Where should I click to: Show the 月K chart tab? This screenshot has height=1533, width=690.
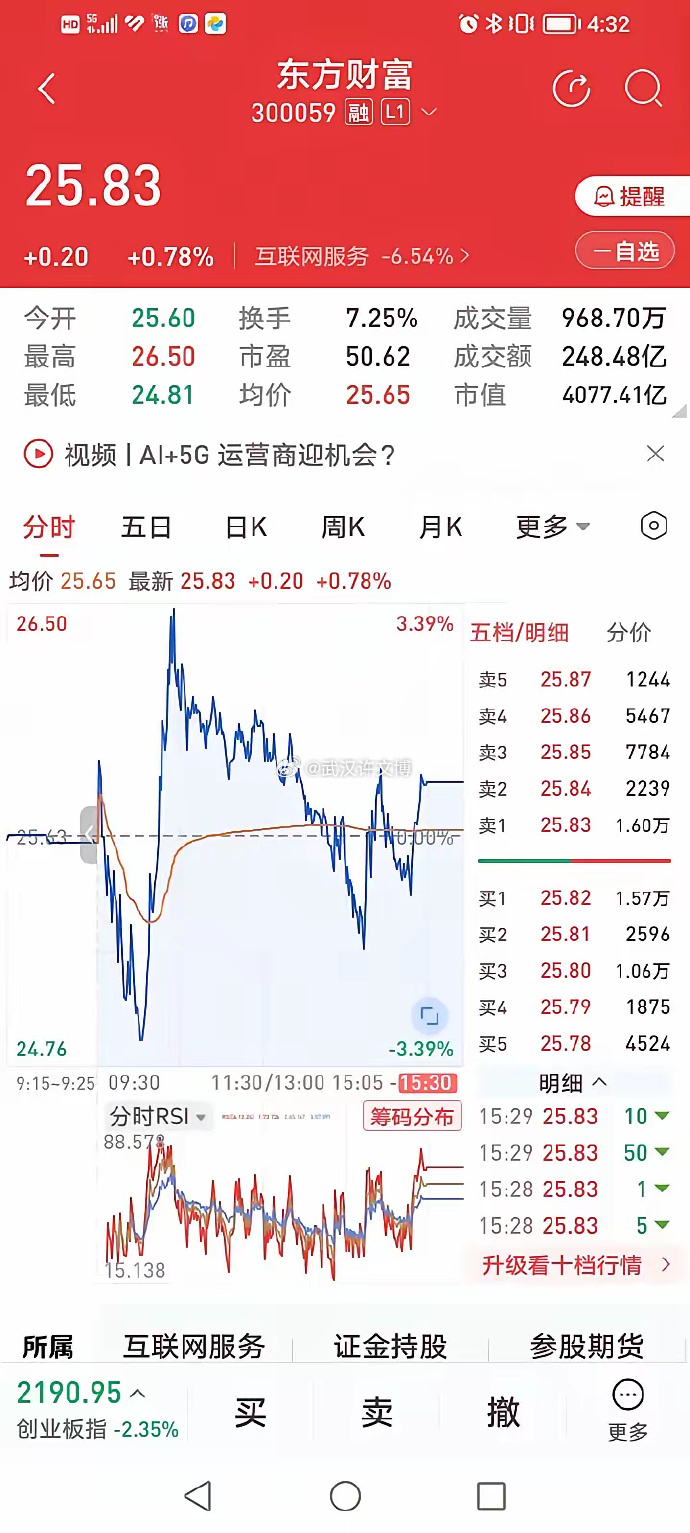click(x=441, y=527)
